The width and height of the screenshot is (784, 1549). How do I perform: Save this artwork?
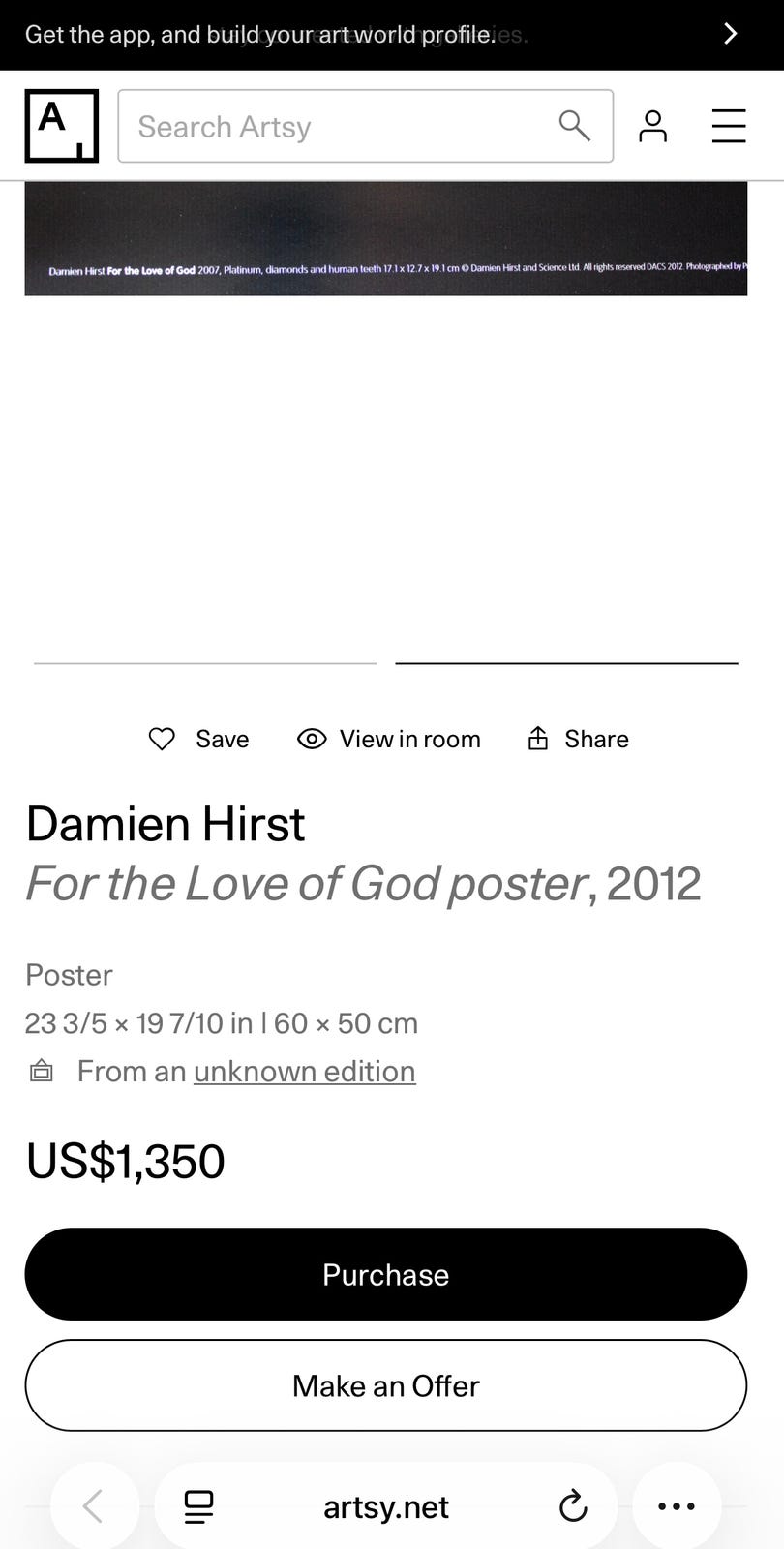click(x=198, y=739)
